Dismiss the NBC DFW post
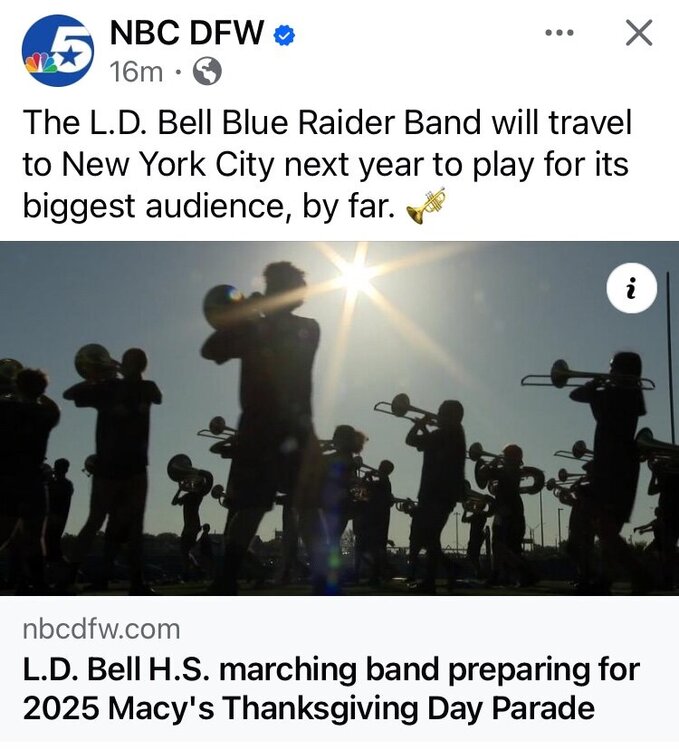 point(638,33)
